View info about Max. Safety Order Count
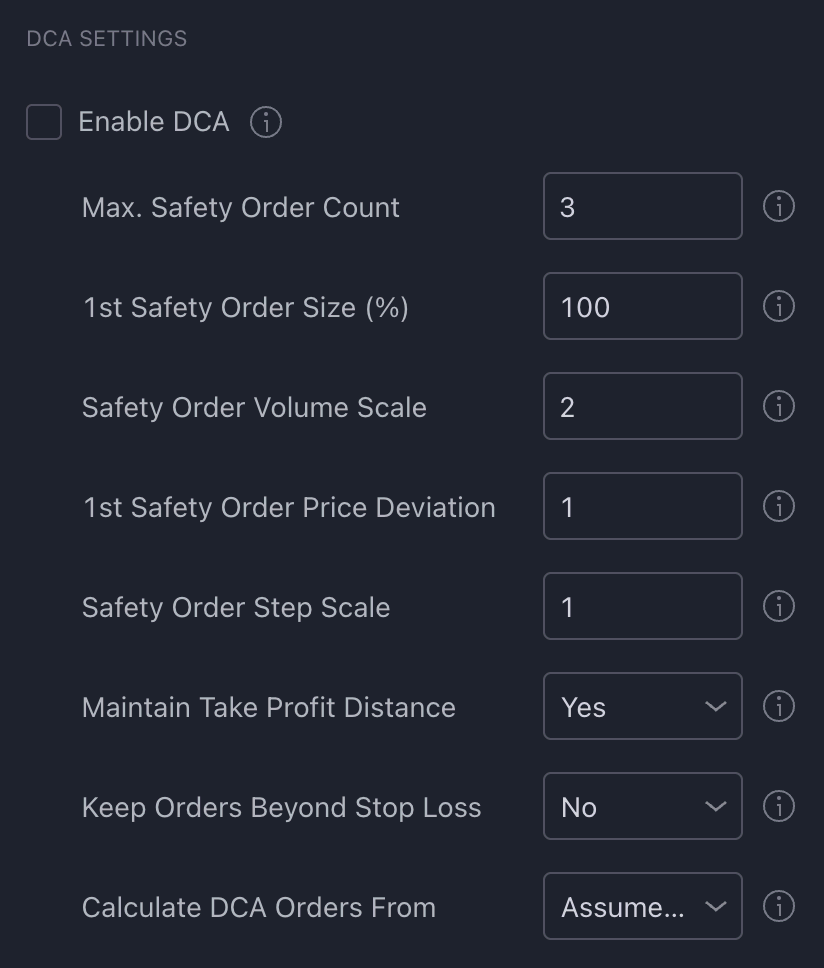This screenshot has width=824, height=968. 778,206
